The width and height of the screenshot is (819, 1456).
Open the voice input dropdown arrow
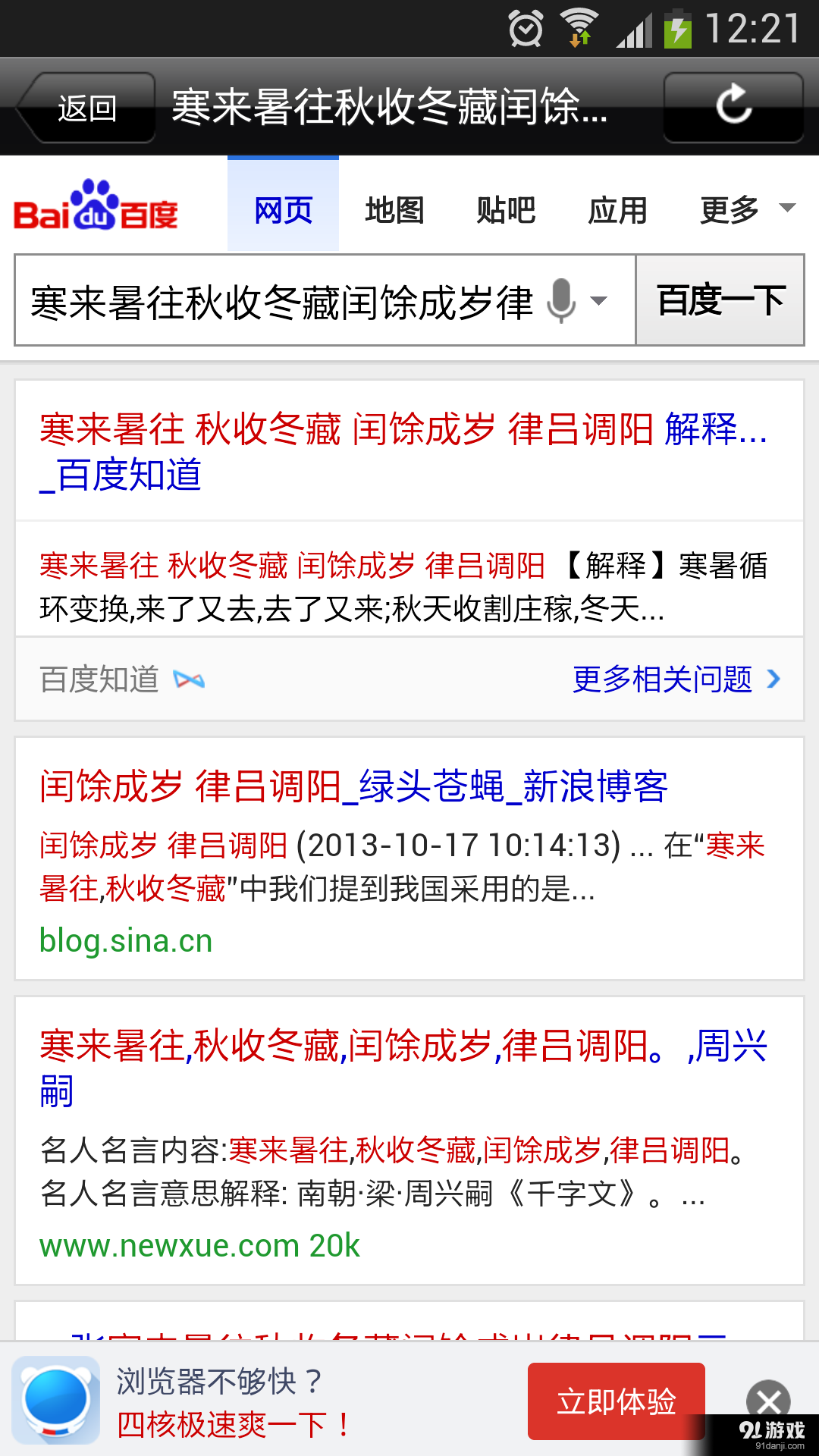tap(600, 300)
